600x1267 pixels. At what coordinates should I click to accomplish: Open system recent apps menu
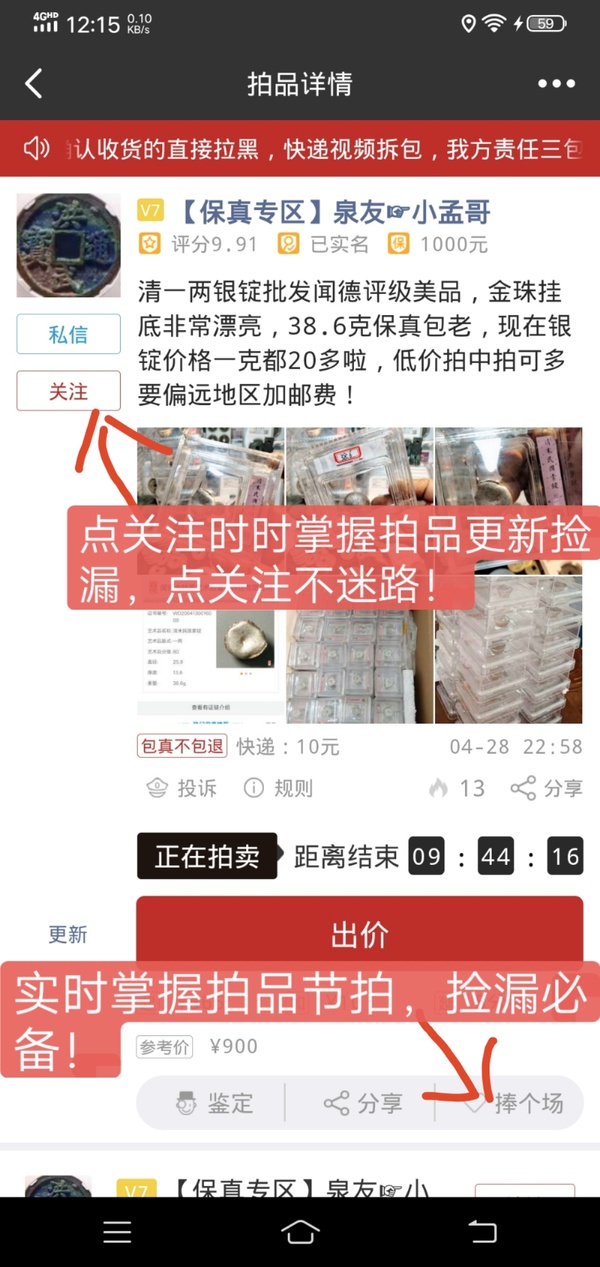click(117, 1232)
